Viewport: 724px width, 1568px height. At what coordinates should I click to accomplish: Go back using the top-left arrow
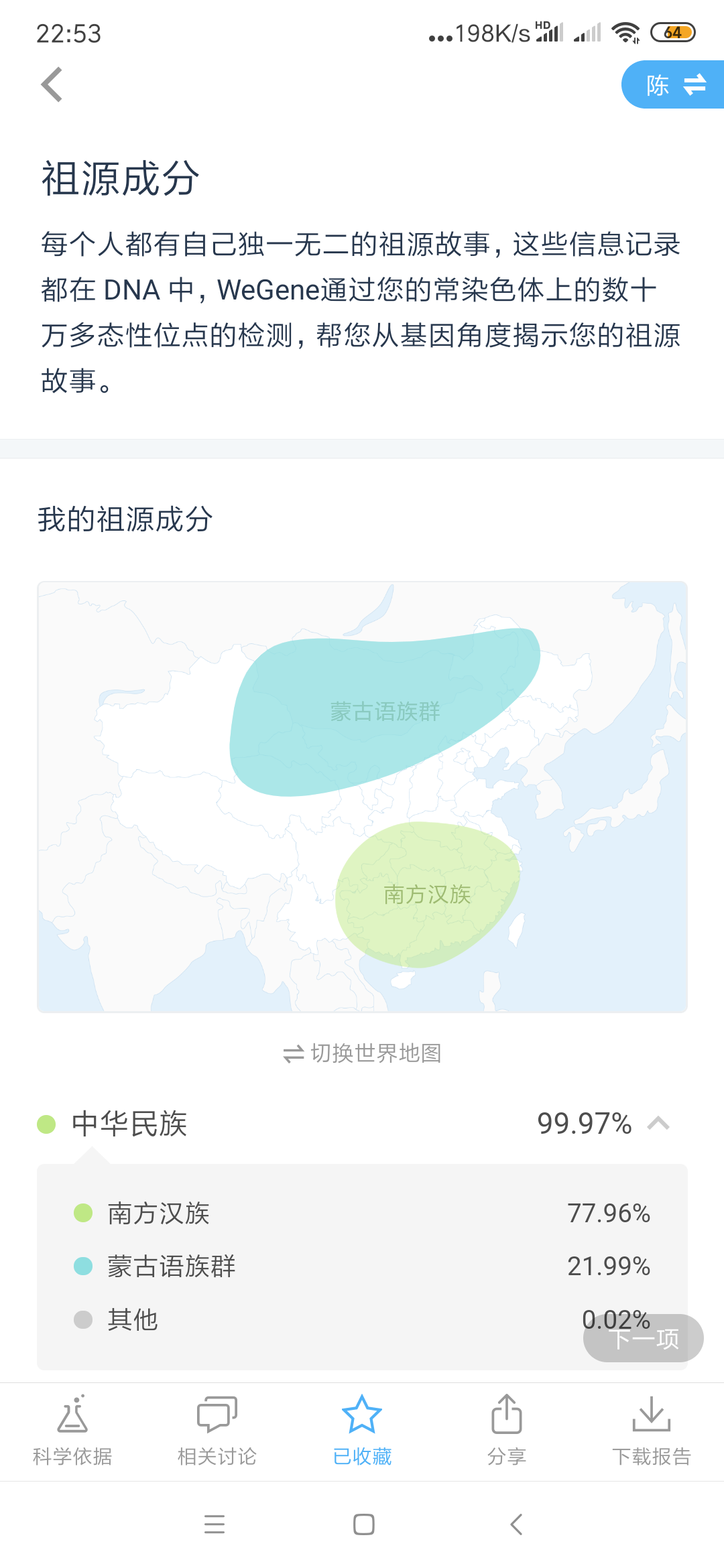pos(52,84)
